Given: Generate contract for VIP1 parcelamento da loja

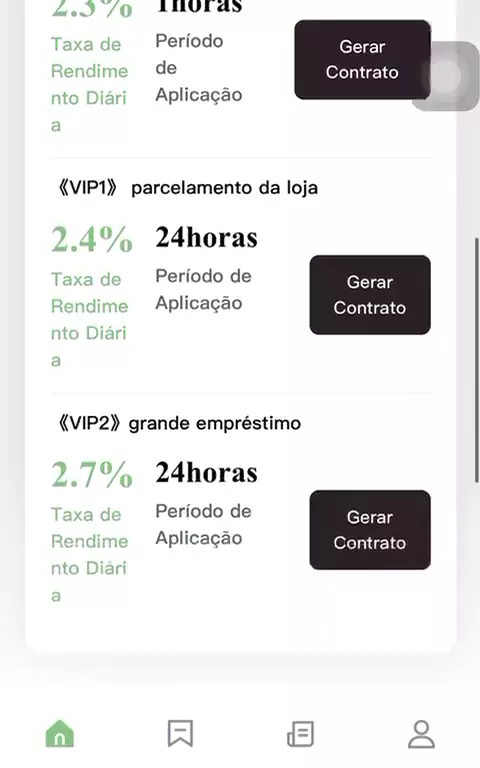Looking at the screenshot, I should point(370,295).
